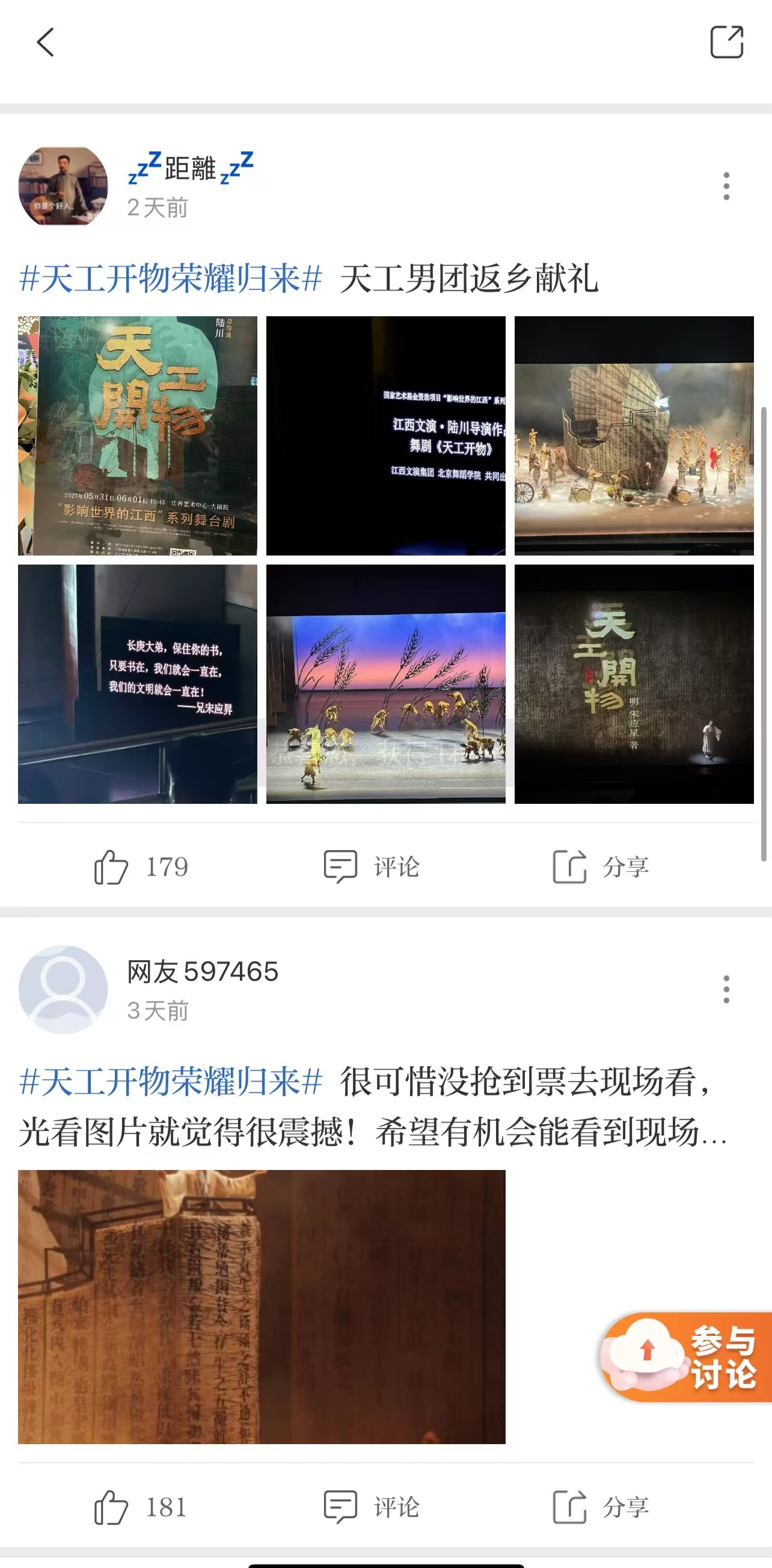The image size is (772, 1568).
Task: Like 距離's post with 179 likes
Action: [141, 867]
